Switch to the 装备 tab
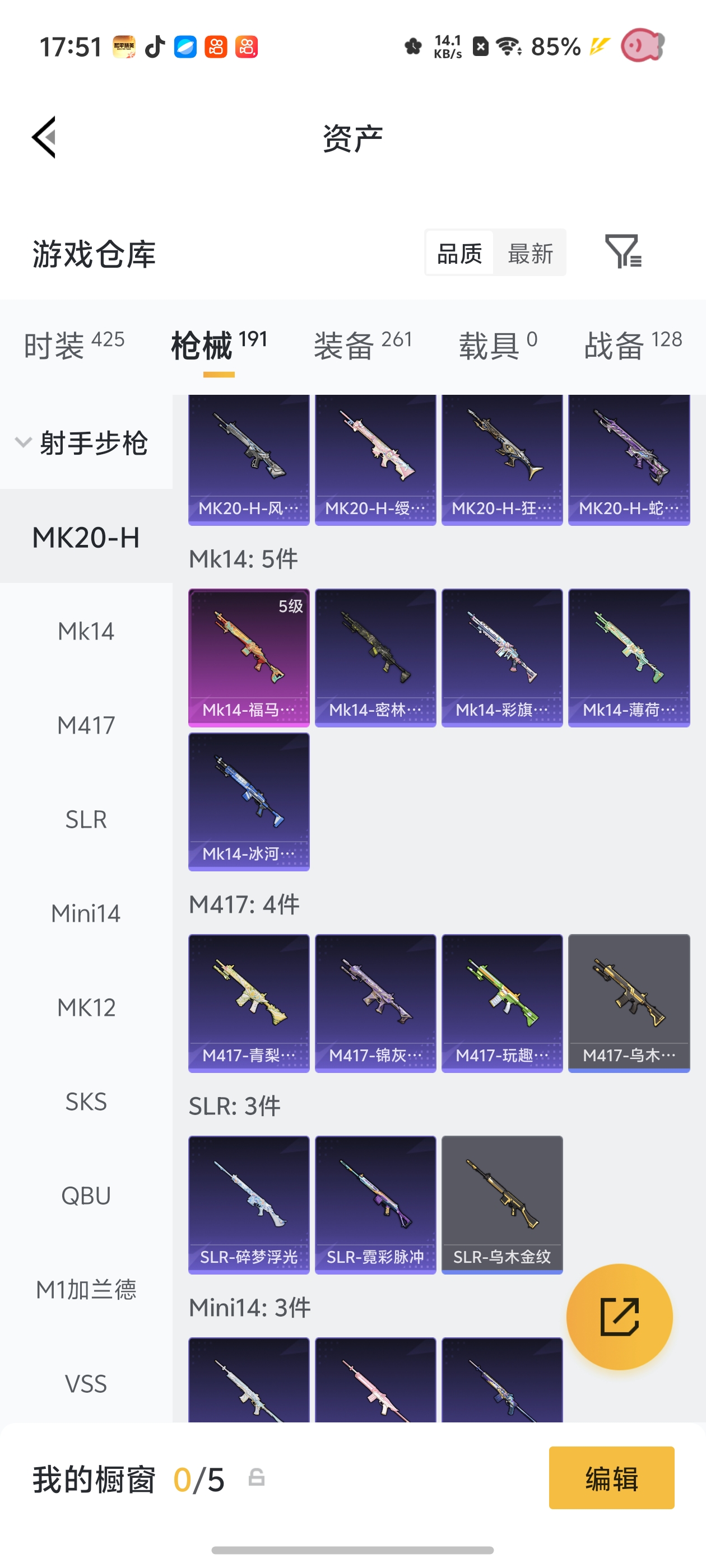Screen dimensions: 706x1568 pos(363,344)
